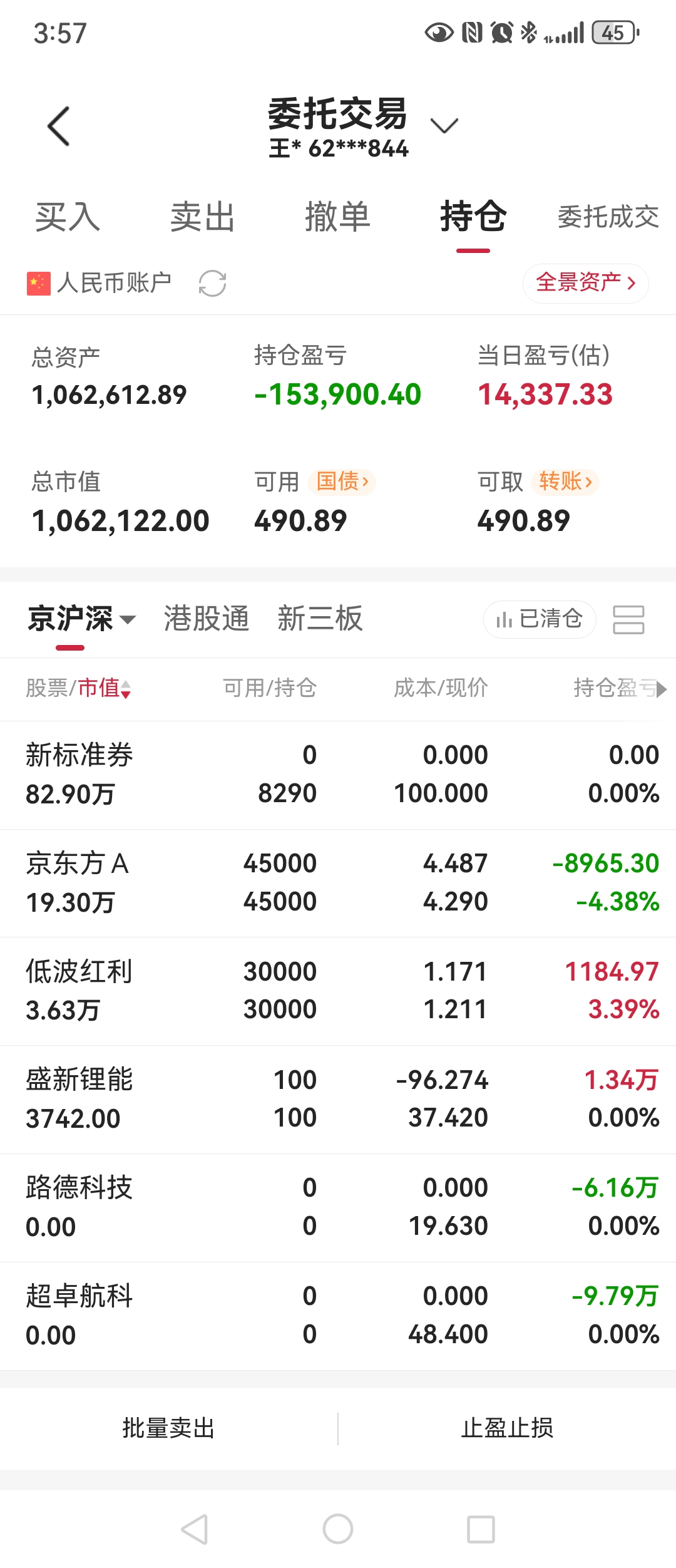Switch to the 委托成交 tab
Screen dimensions: 676x1568
[607, 217]
